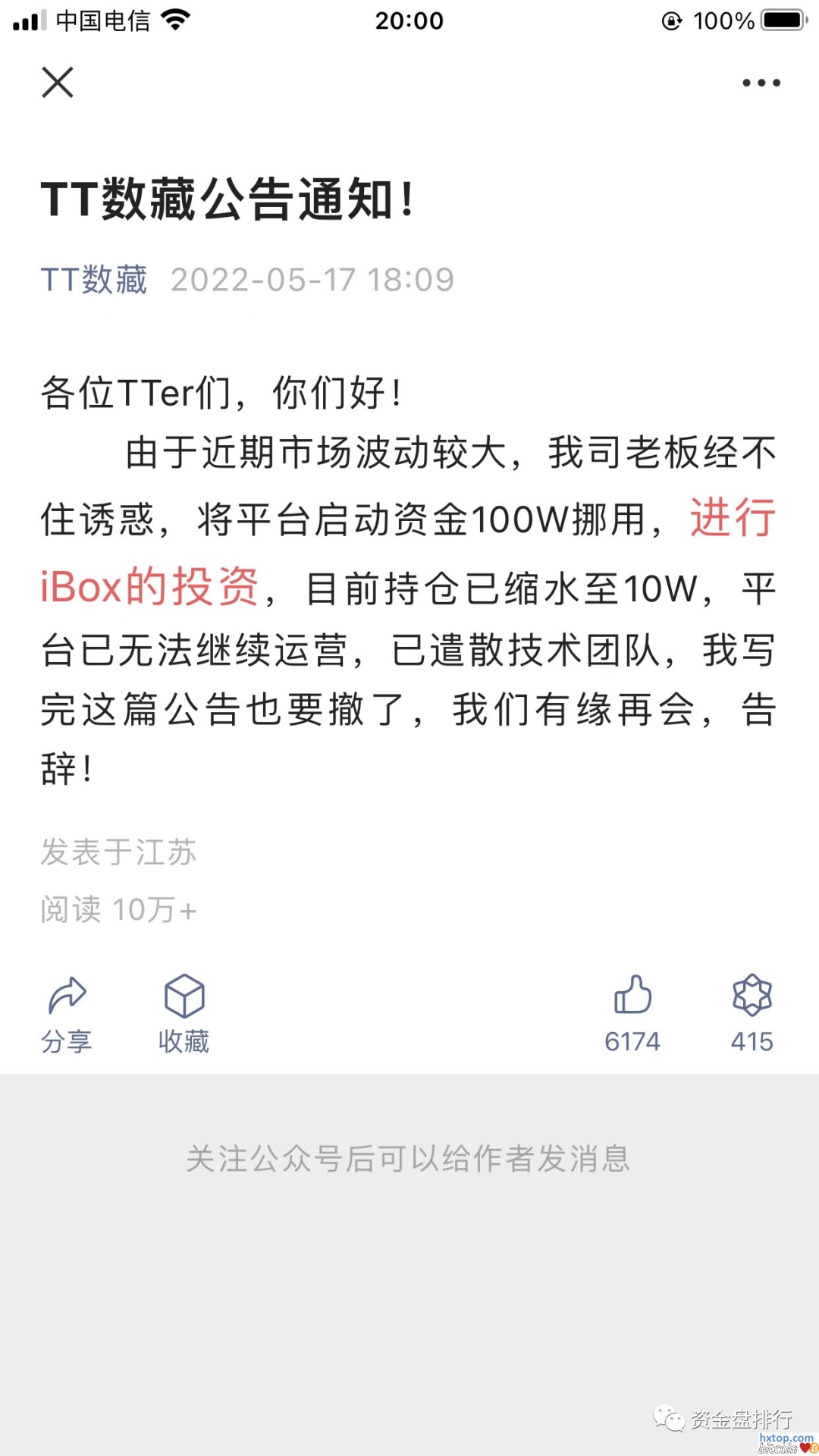Image resolution: width=819 pixels, height=1456 pixels.
Task: Close the article page
Action: tap(58, 83)
